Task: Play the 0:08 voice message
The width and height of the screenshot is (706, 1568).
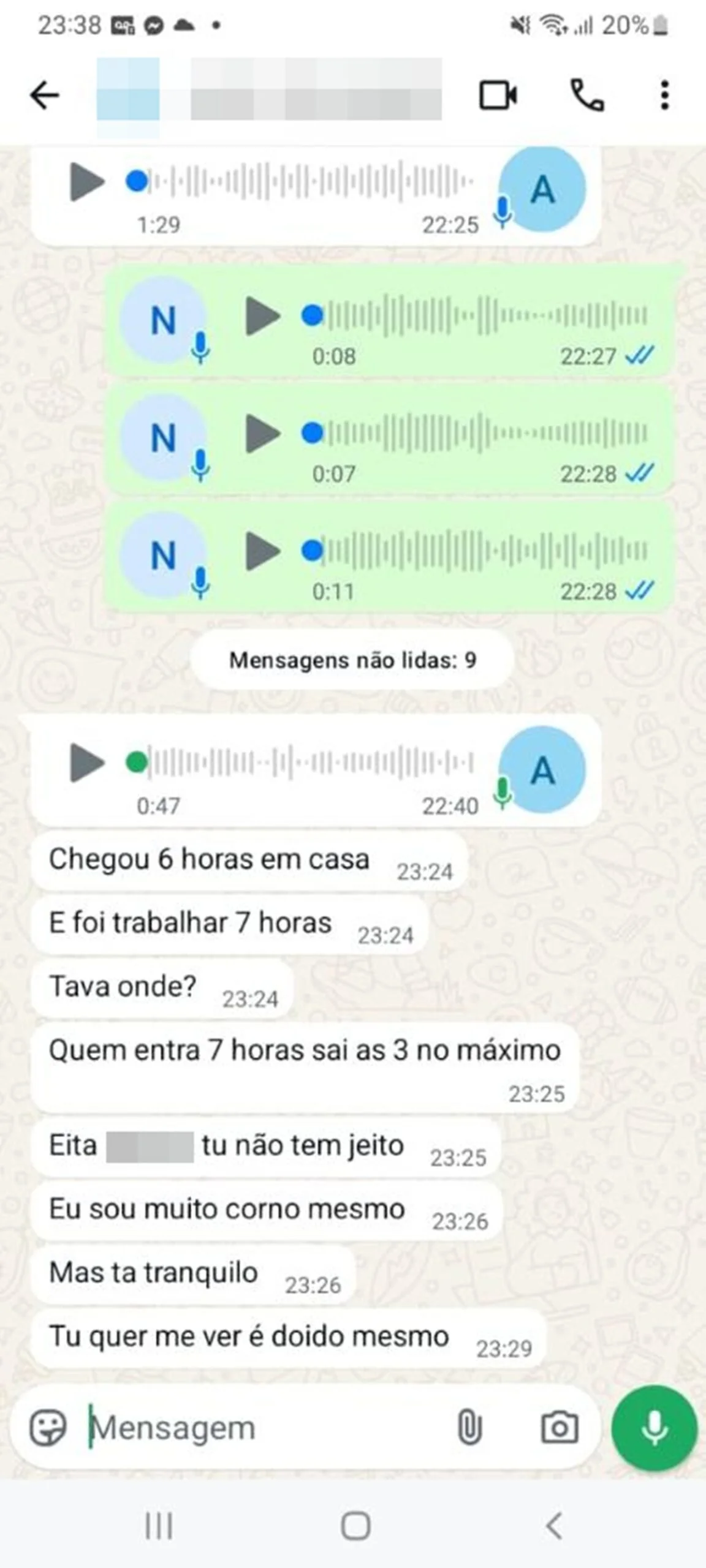Action: [262, 316]
